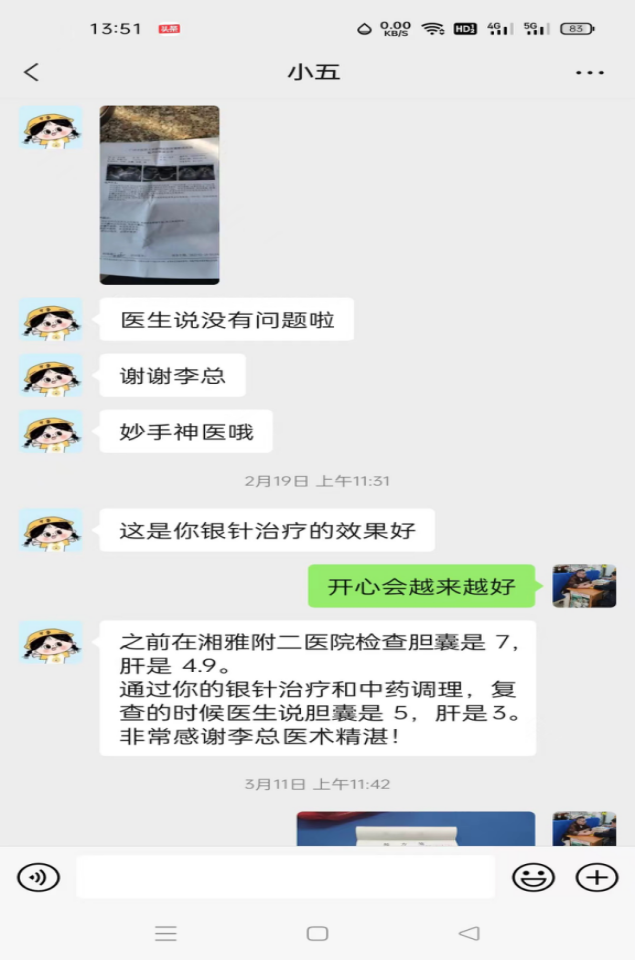Open my avatar beside 开心会越来越好
The width and height of the screenshot is (635, 960).
(584, 585)
